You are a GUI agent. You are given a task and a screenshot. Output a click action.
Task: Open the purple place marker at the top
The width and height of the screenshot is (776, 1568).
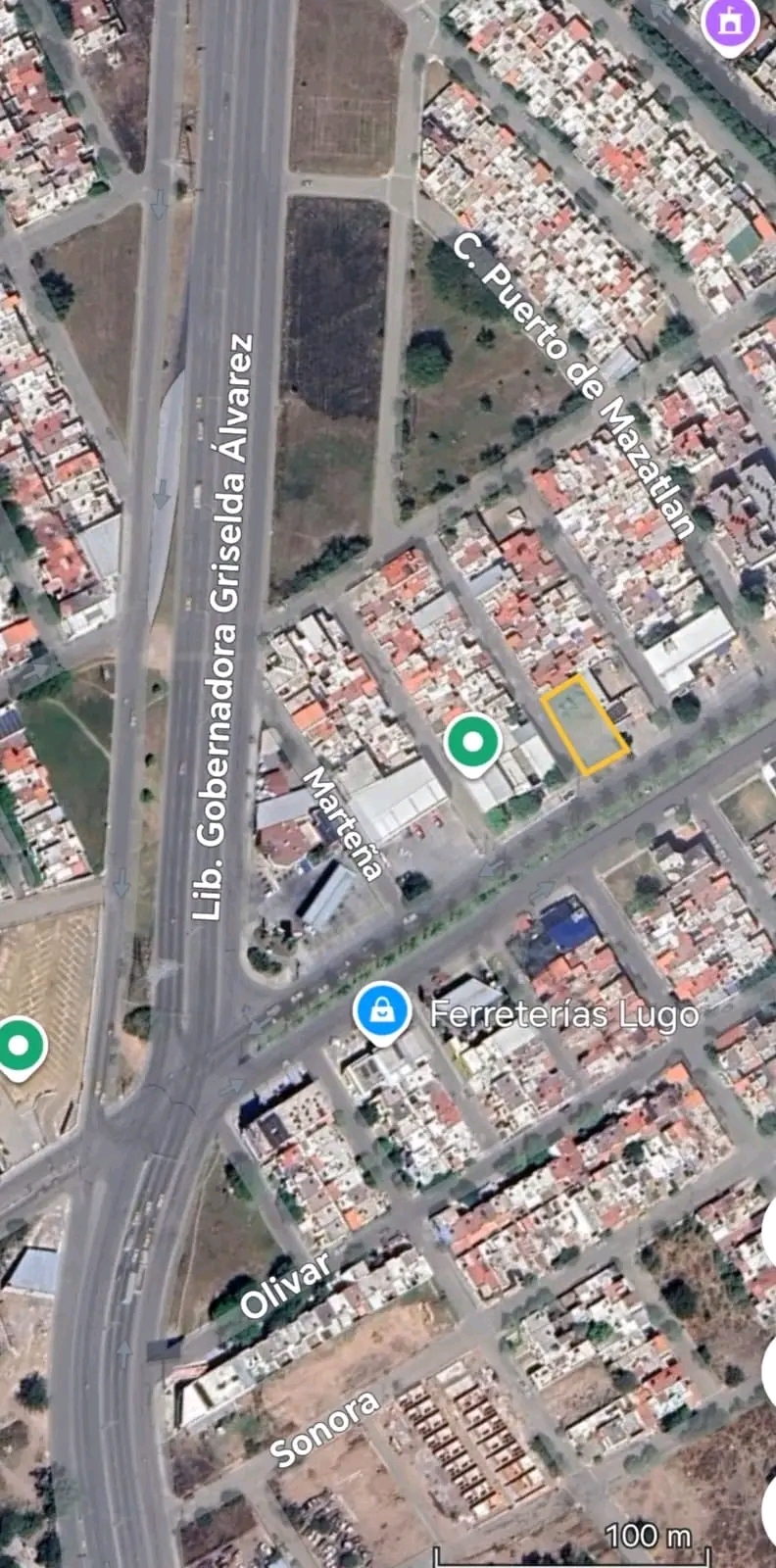[731, 22]
